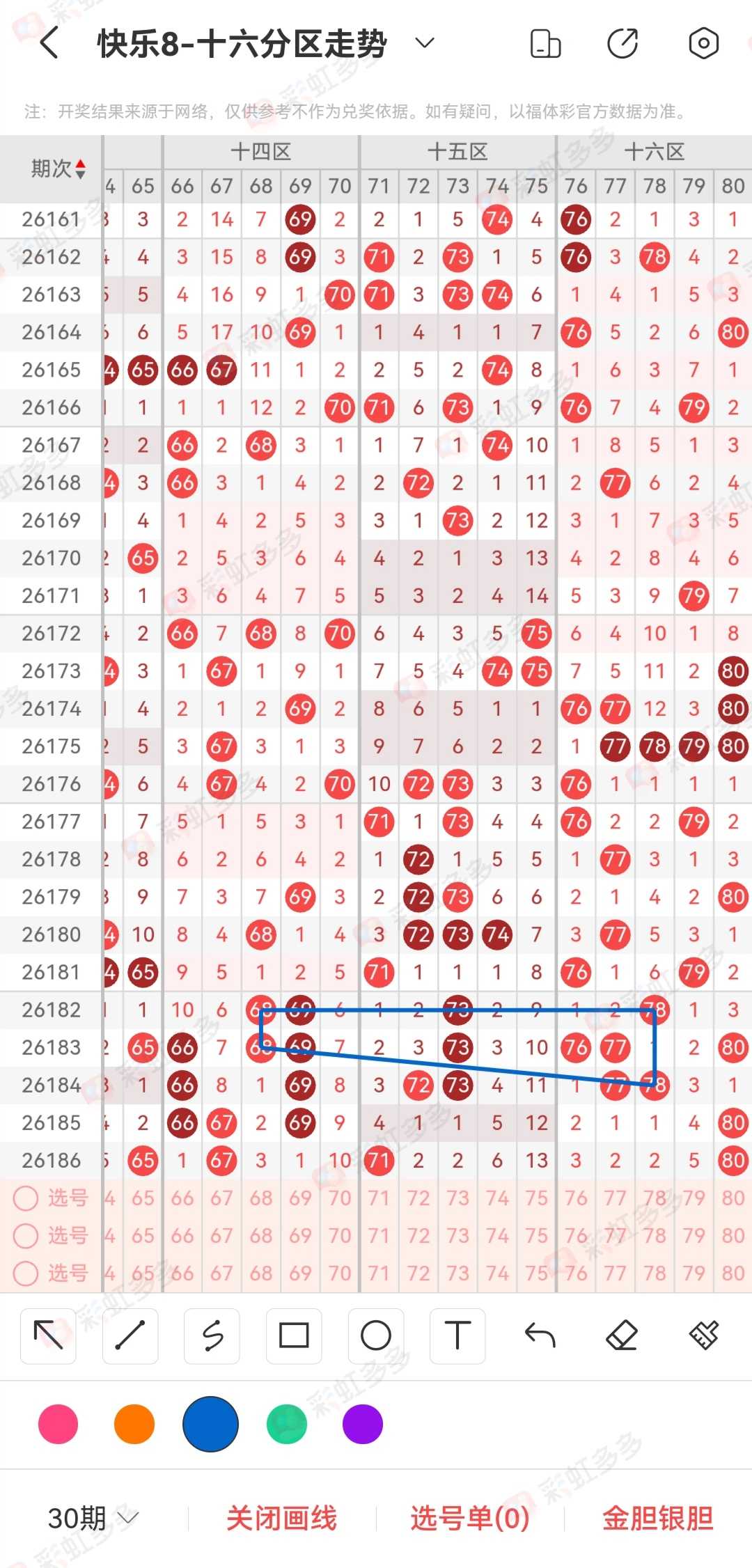Screen dimensions: 752x1568
Task: Select the eraser tool
Action: coord(622,1335)
